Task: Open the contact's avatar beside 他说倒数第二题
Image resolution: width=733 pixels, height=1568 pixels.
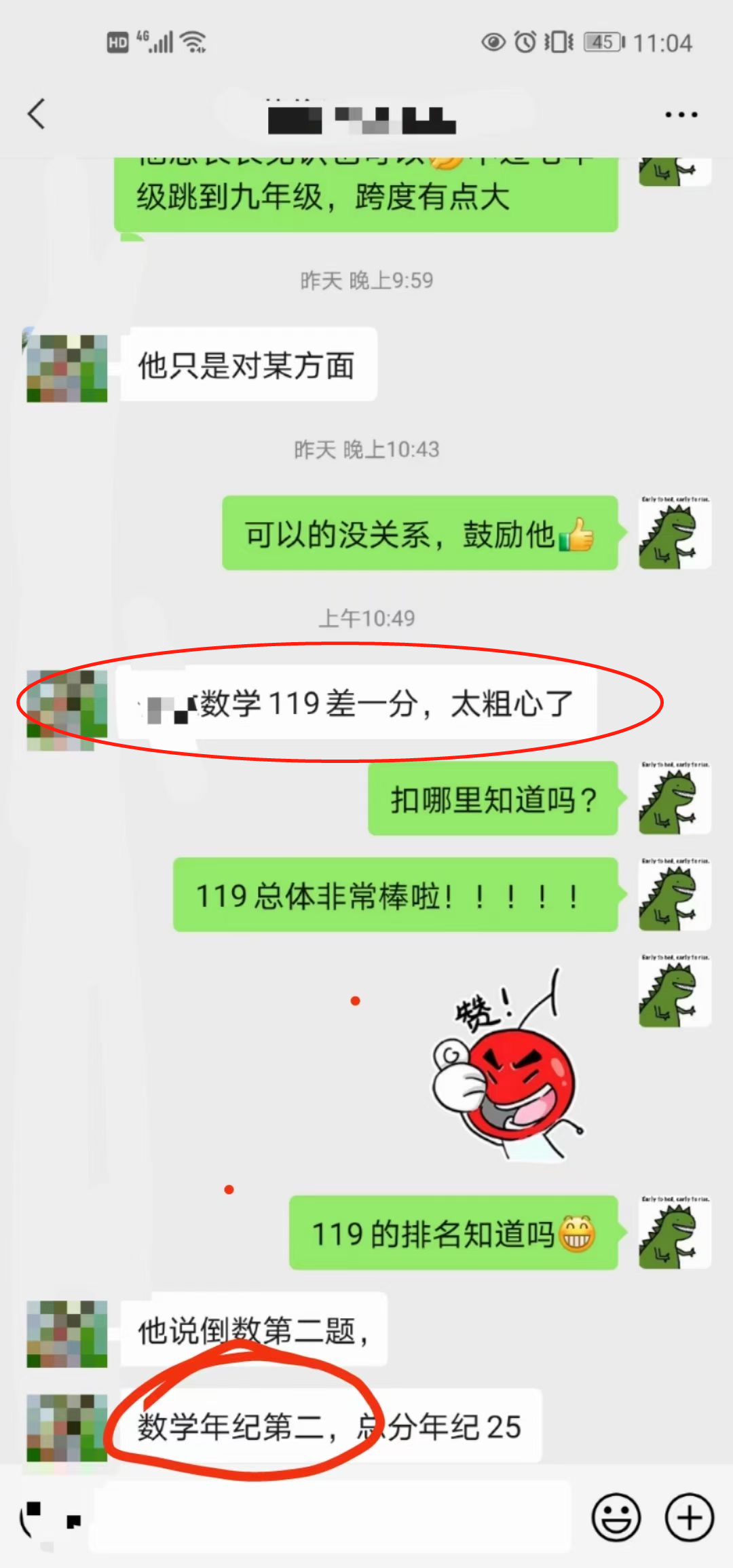Action: [x=67, y=1333]
